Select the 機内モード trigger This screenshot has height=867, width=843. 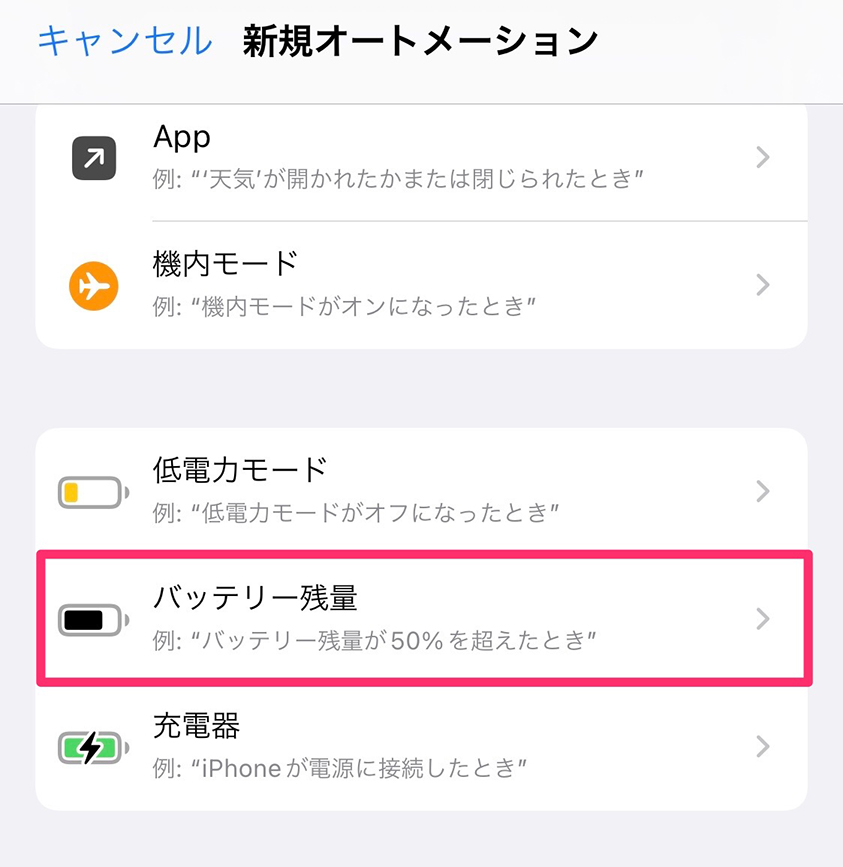click(x=420, y=284)
